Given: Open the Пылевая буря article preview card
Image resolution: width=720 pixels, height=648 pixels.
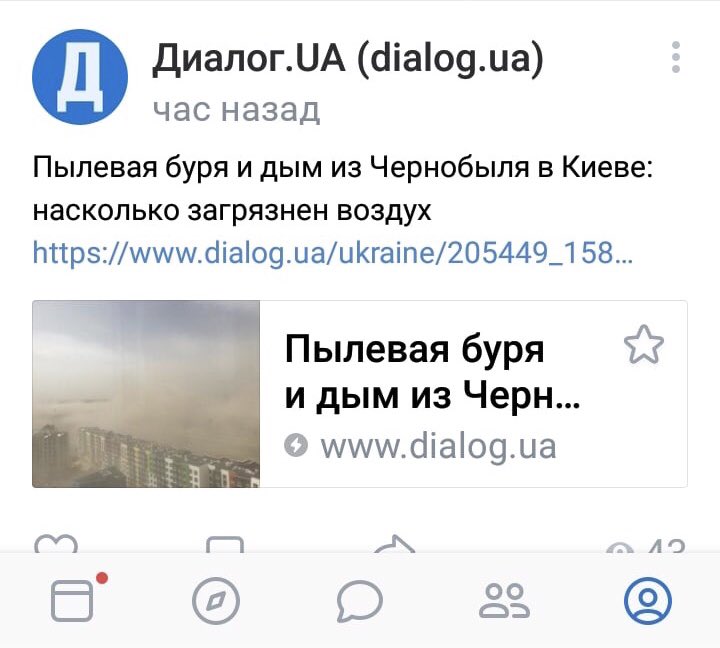Looking at the screenshot, I should [x=440, y=393].
